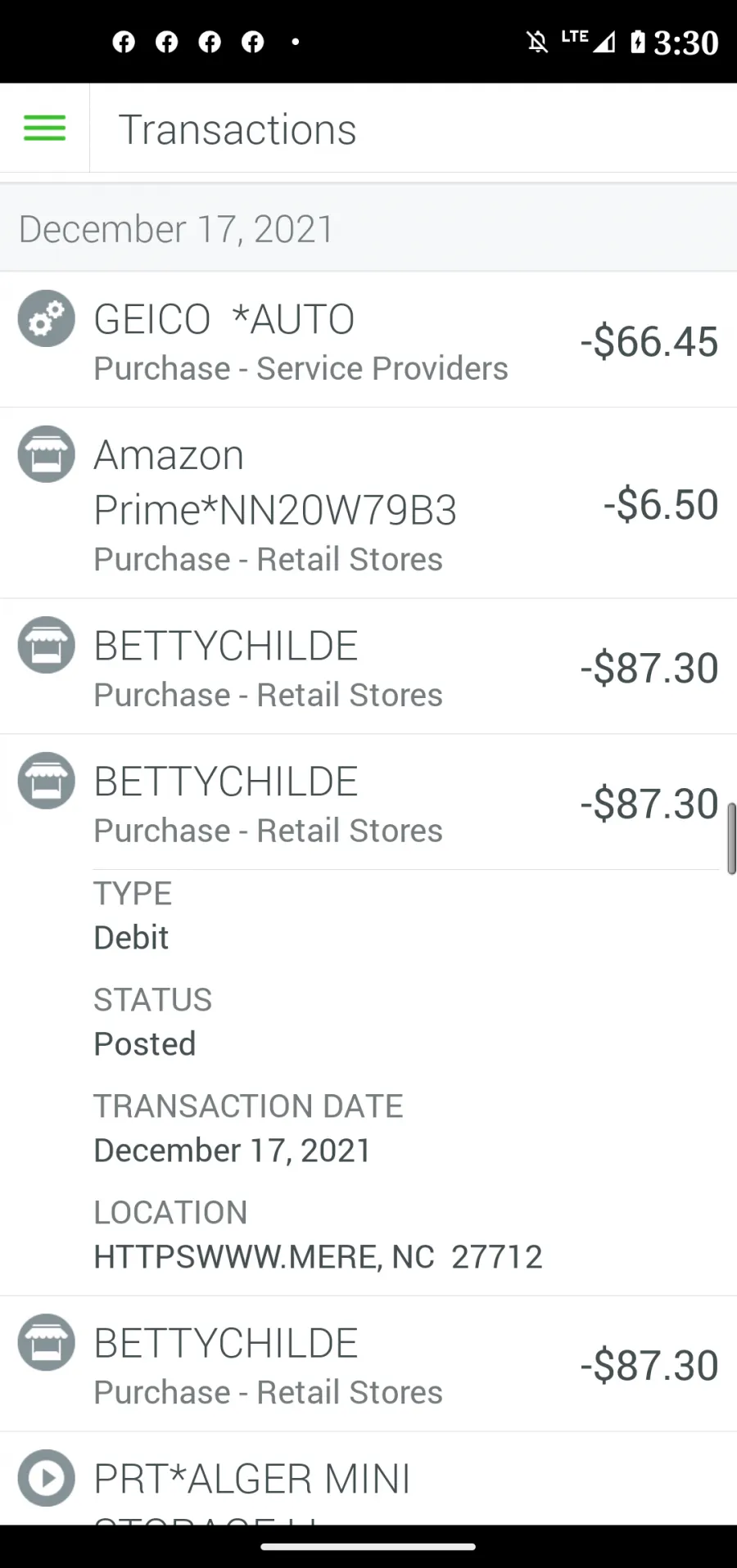Collapse the expanded BETTYCHILDE transaction details
The image size is (737, 1568).
coord(368,802)
